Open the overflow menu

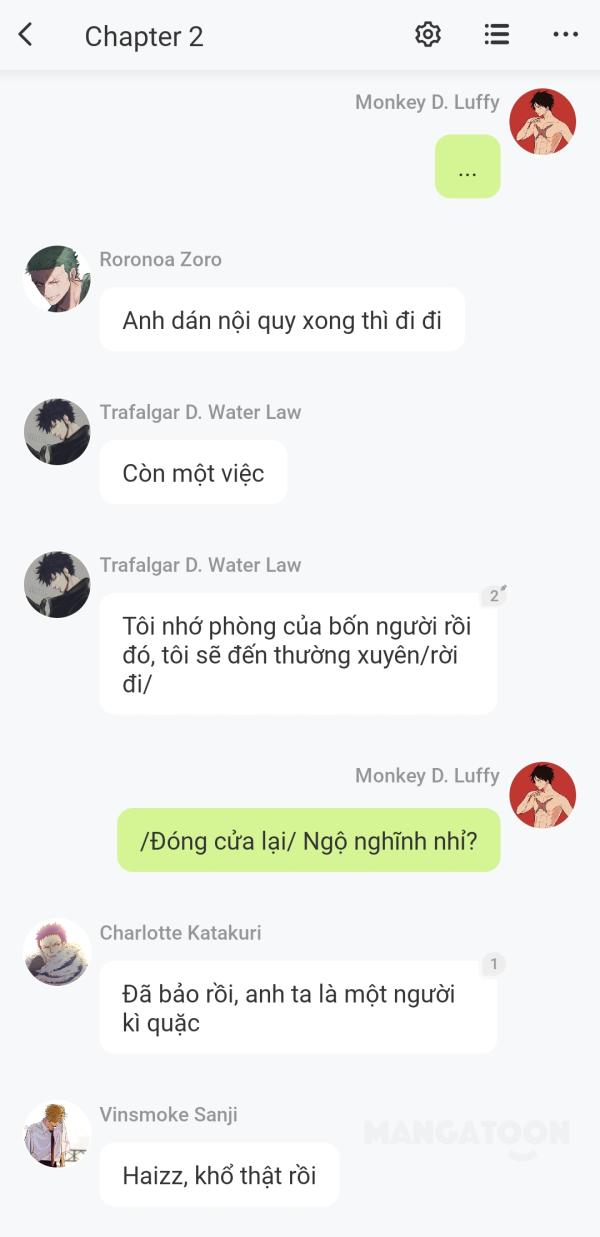click(x=565, y=35)
